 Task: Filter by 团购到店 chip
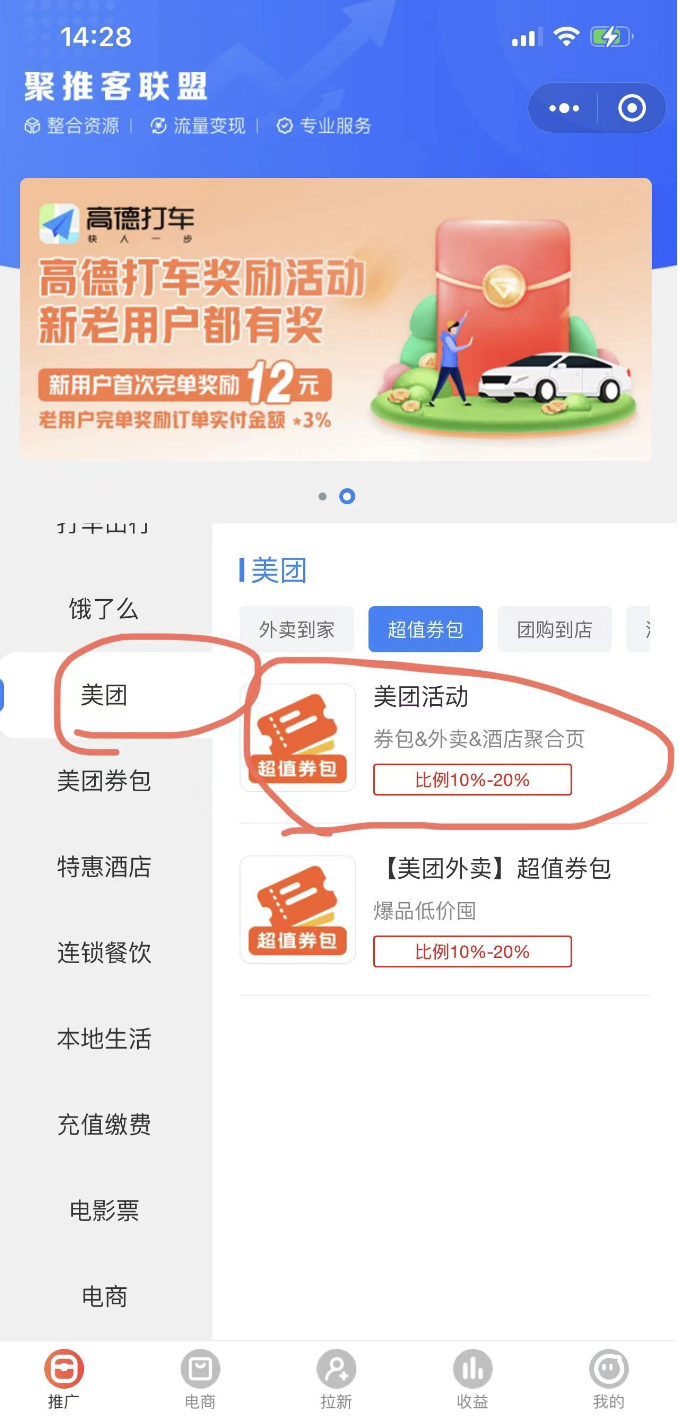(554, 629)
